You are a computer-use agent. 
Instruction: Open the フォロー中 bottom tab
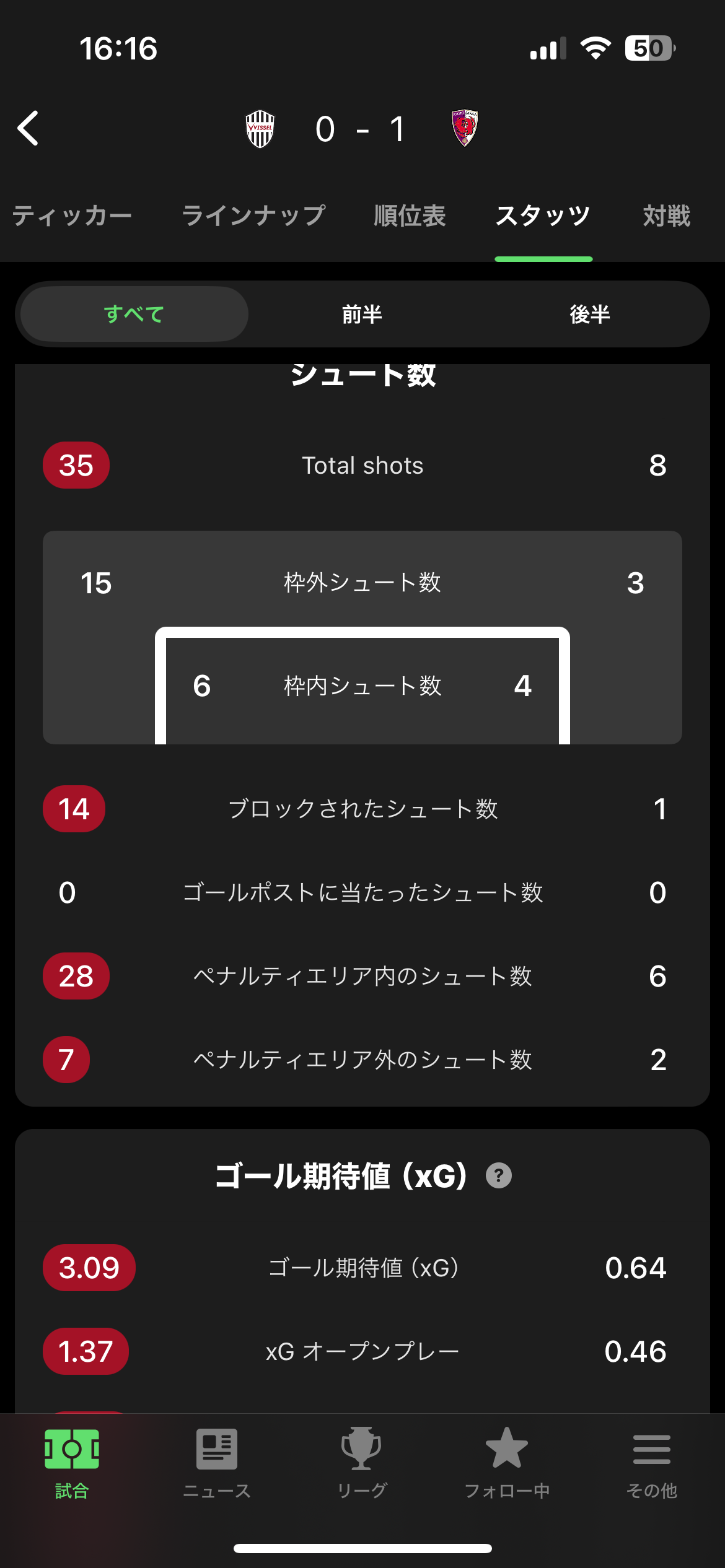point(507,1464)
